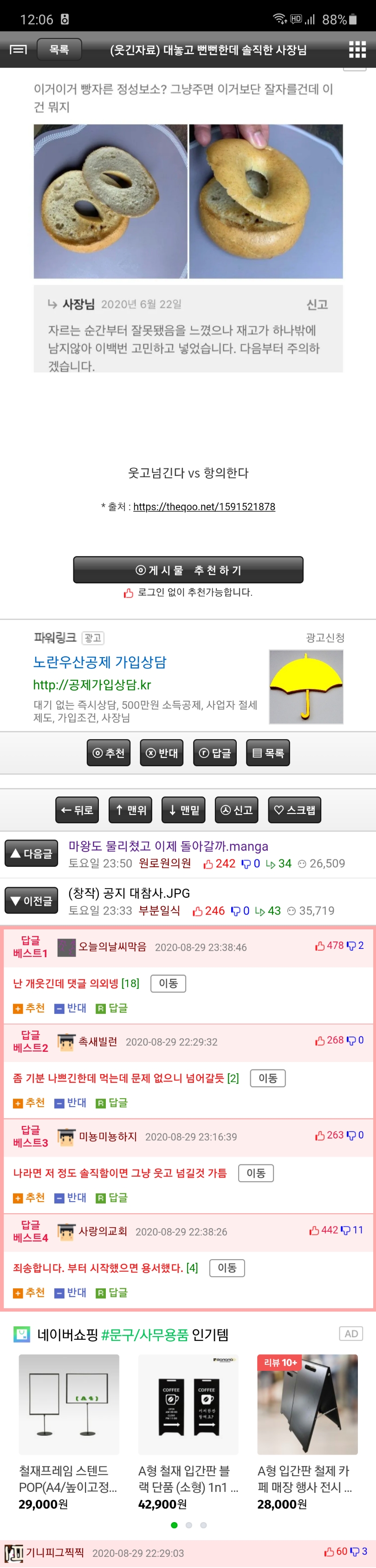Jump to bottom with 맨밑
The image size is (376, 1568).
(x=183, y=810)
